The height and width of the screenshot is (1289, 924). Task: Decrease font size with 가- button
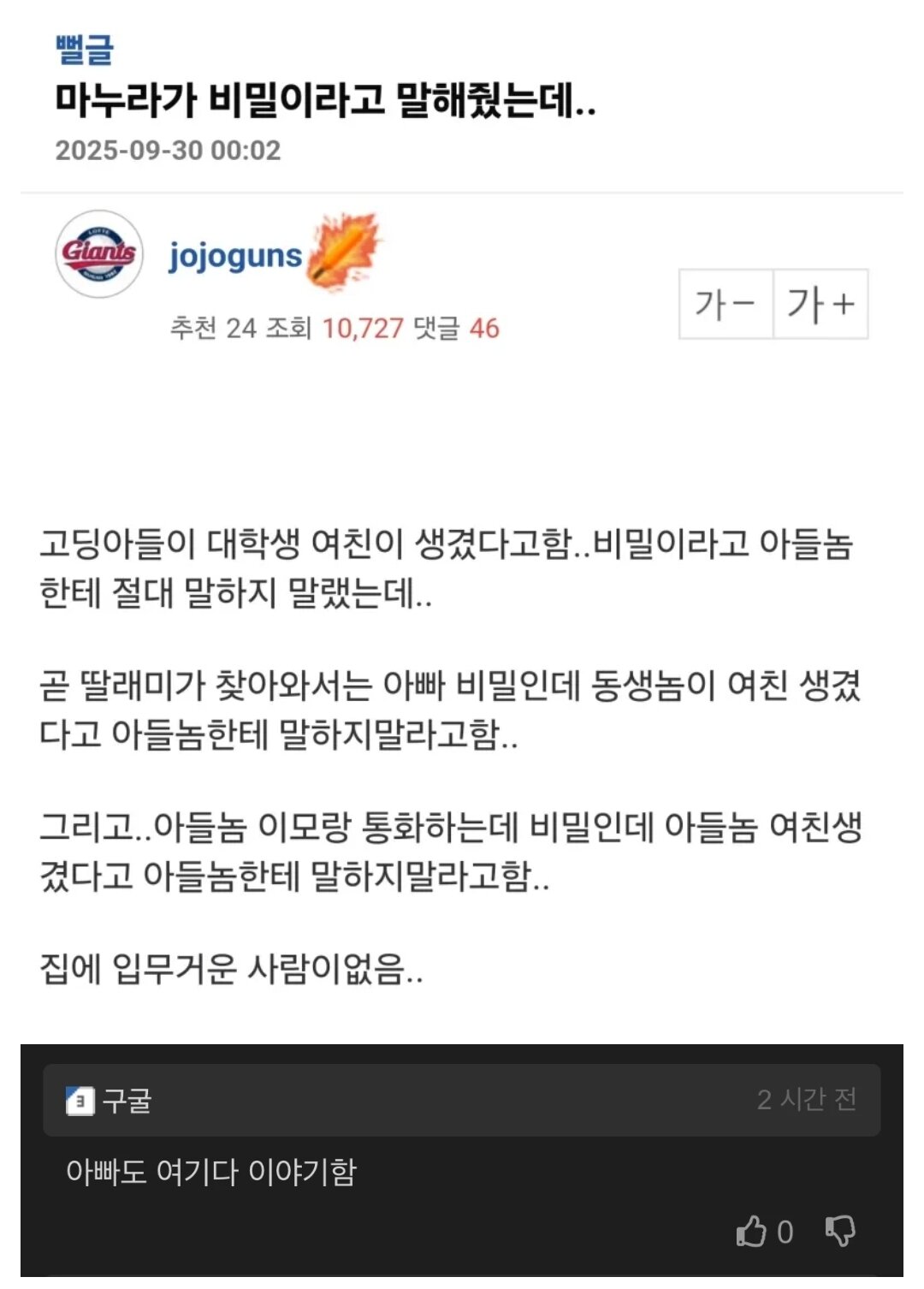click(726, 304)
